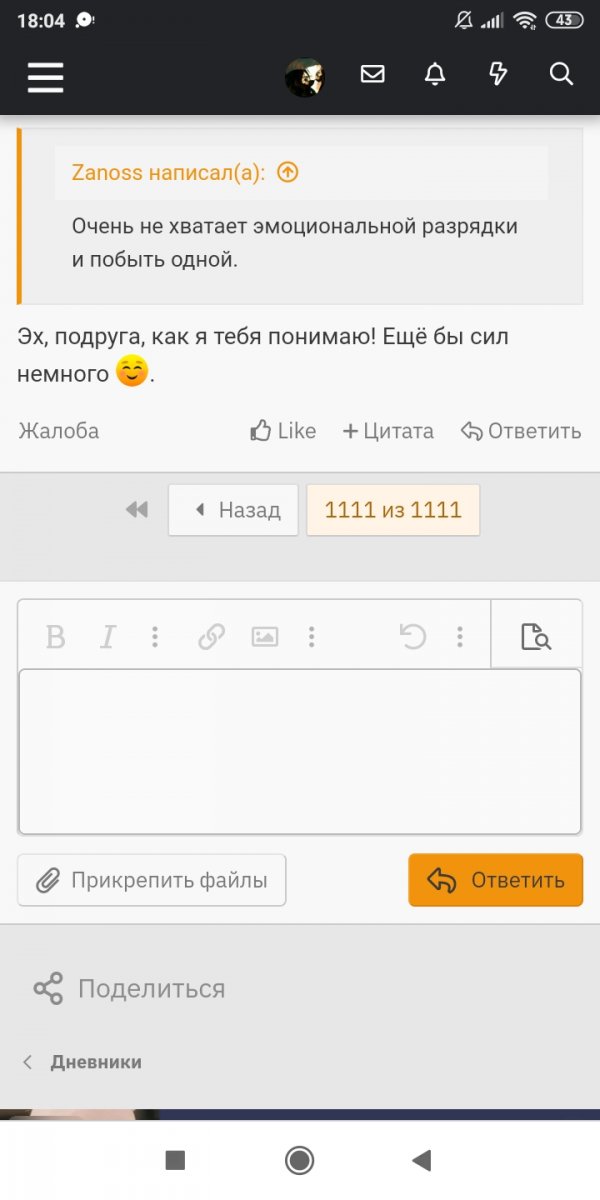
Task: Tap the Ответить link under the post
Action: 521,431
